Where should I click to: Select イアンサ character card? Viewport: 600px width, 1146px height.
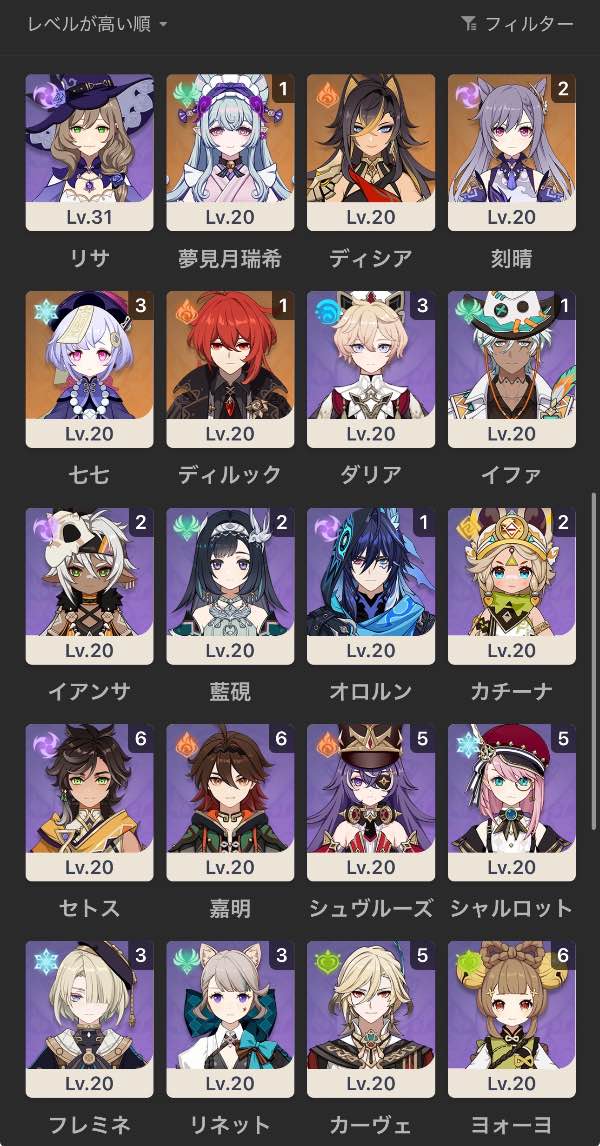[90, 586]
